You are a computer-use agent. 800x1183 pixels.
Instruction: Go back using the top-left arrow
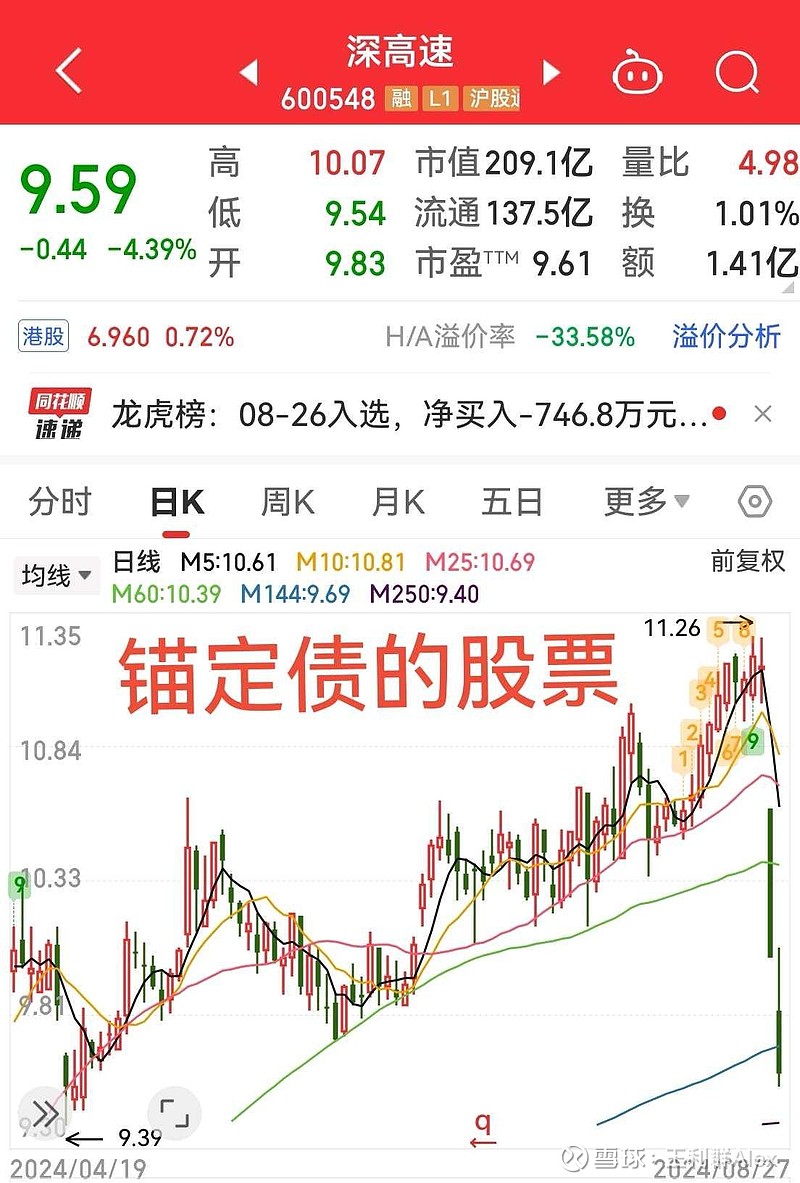coord(67,72)
